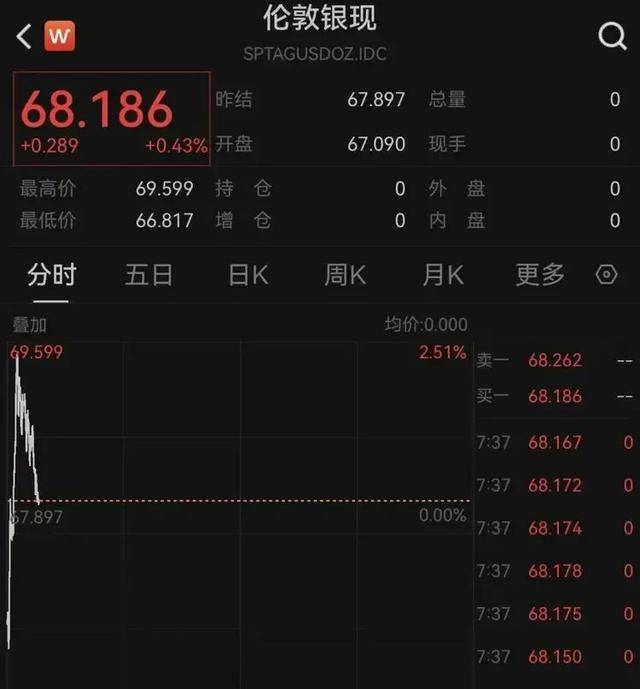Viewport: 640px width, 689px height.
Task: Open chart settings hexagon icon
Action: tap(606, 275)
